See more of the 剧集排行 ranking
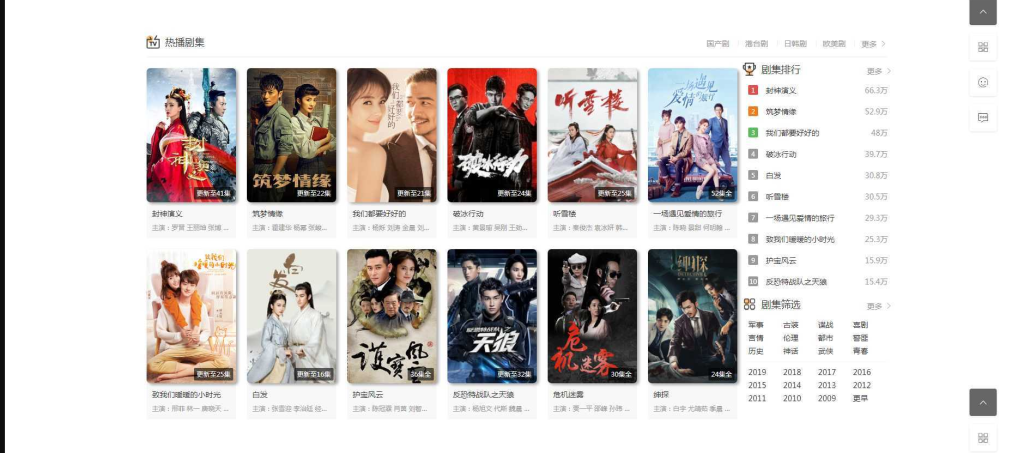1024x453 pixels. click(878, 71)
